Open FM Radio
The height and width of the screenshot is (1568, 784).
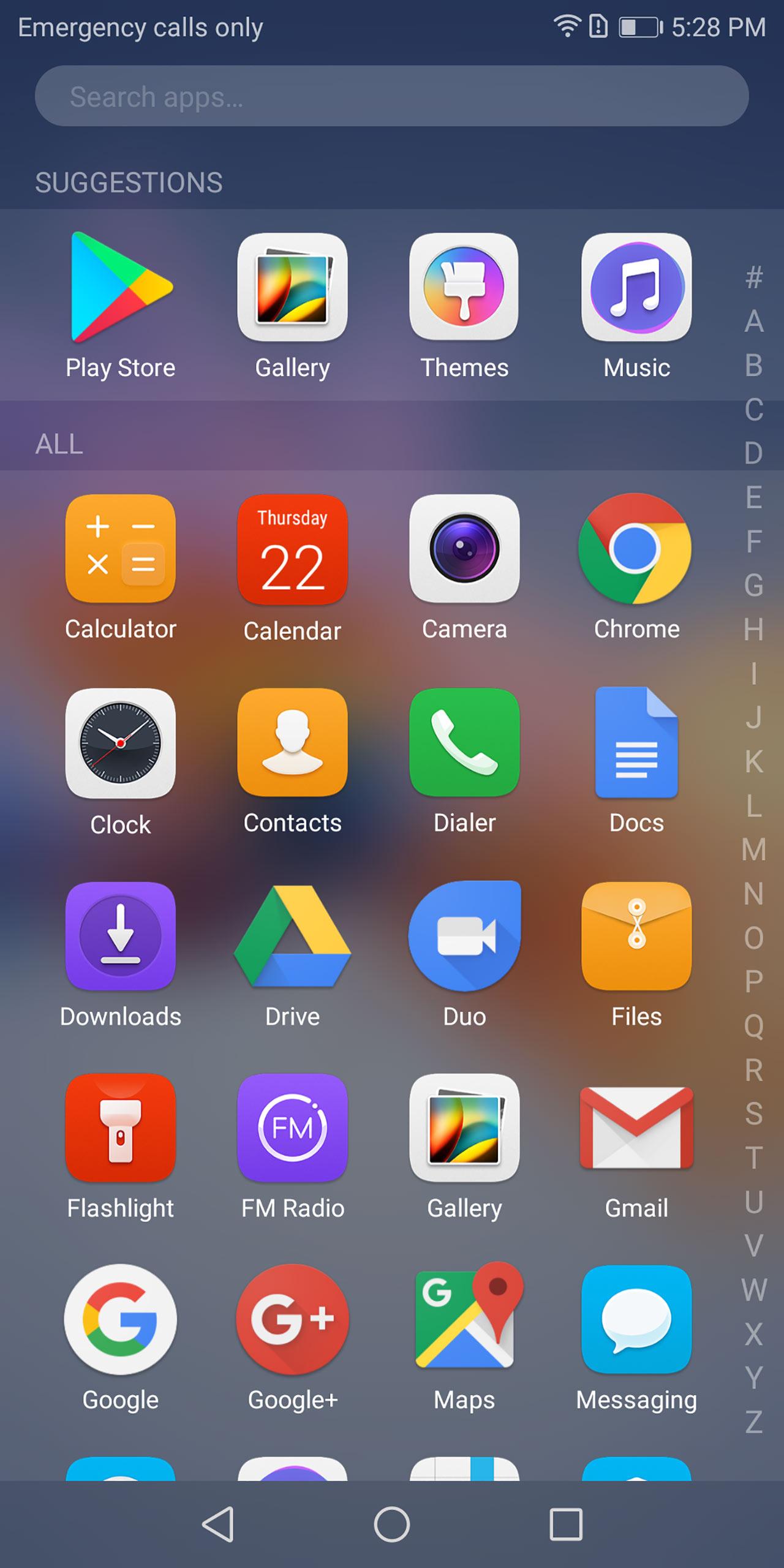tap(292, 1128)
